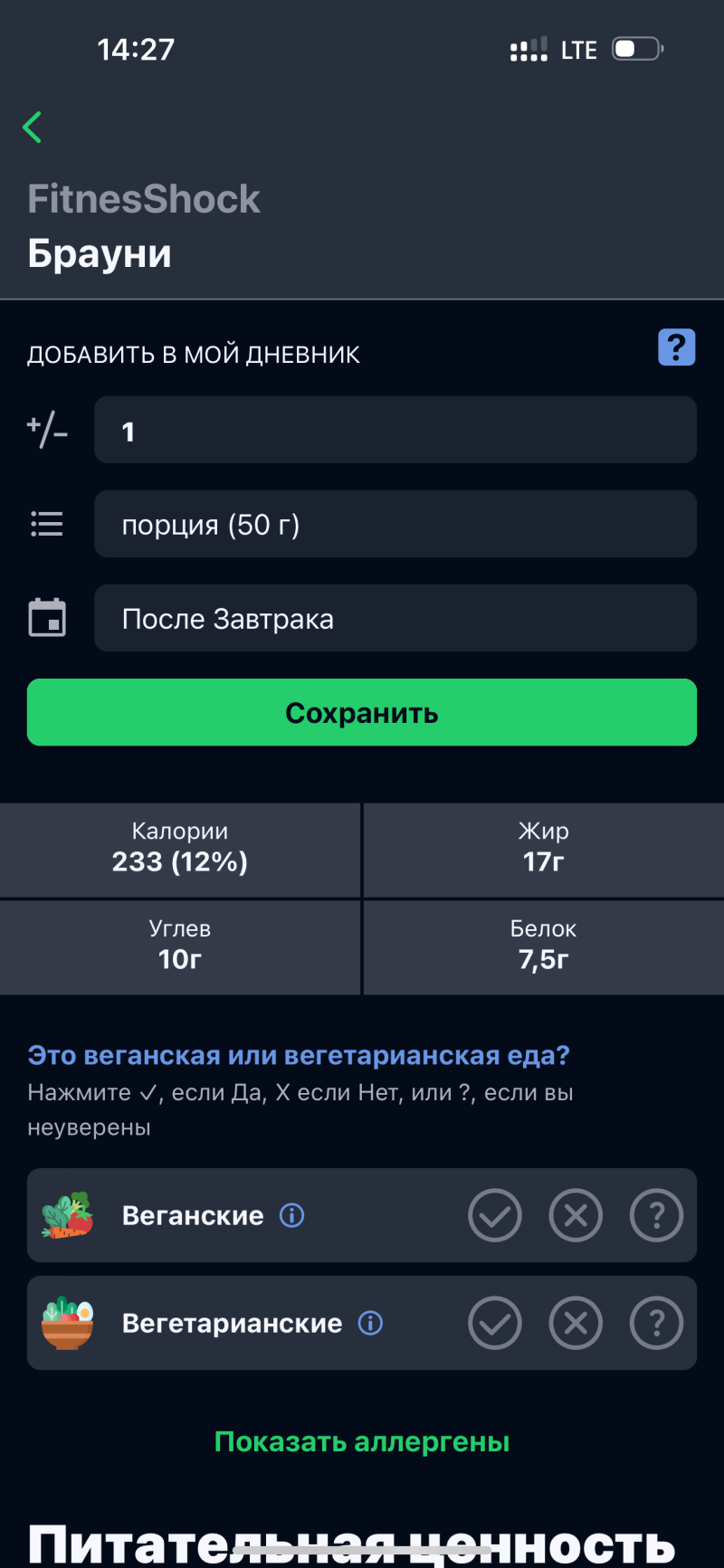Tap the Сохранить button
Screen dimensions: 724x1568
click(x=362, y=713)
